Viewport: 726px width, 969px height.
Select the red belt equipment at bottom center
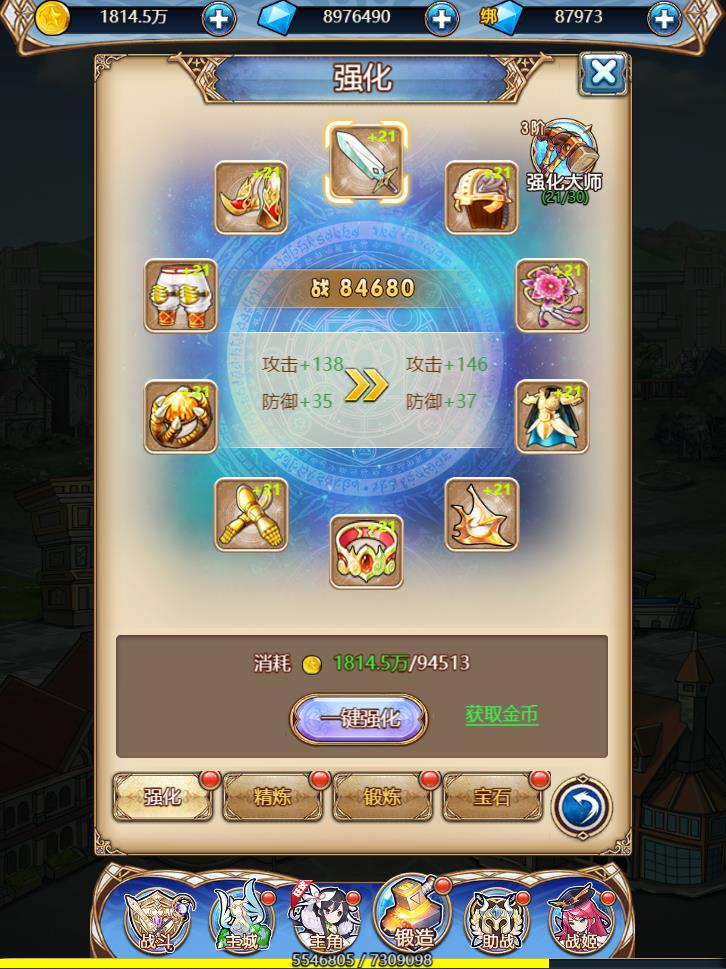coord(366,551)
